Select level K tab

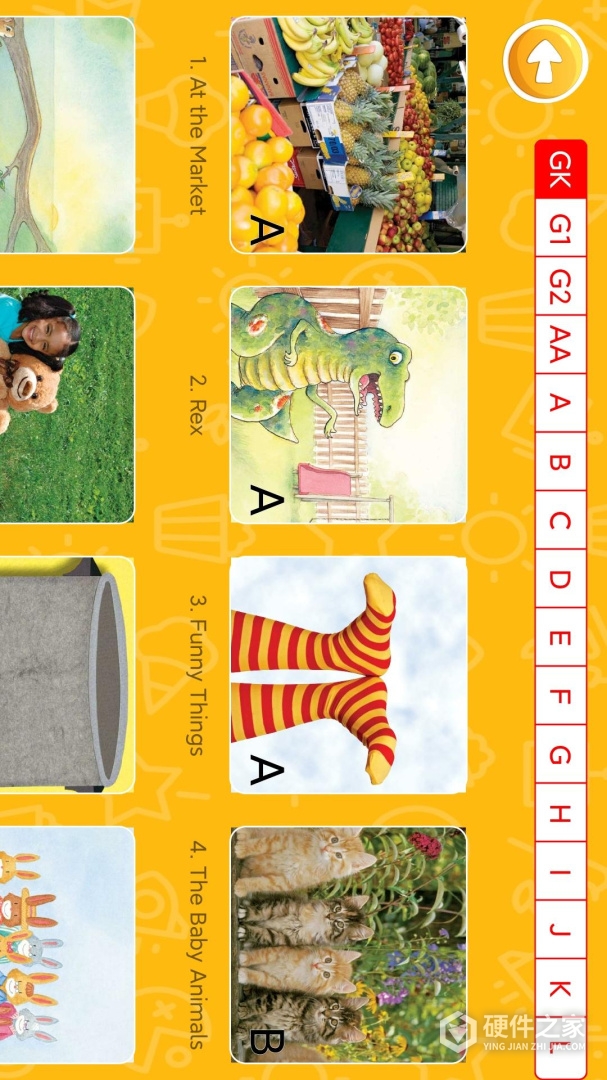coord(560,990)
